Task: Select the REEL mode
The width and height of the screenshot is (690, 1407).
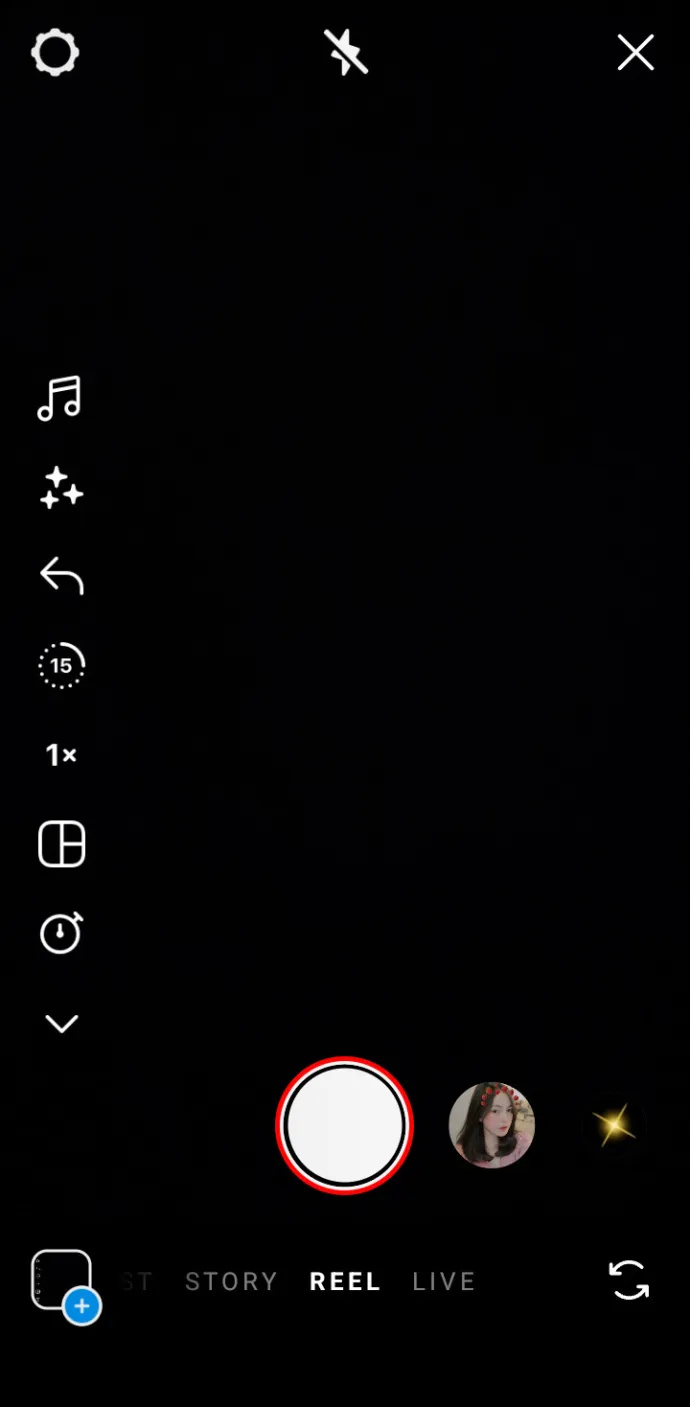Action: 345,1281
